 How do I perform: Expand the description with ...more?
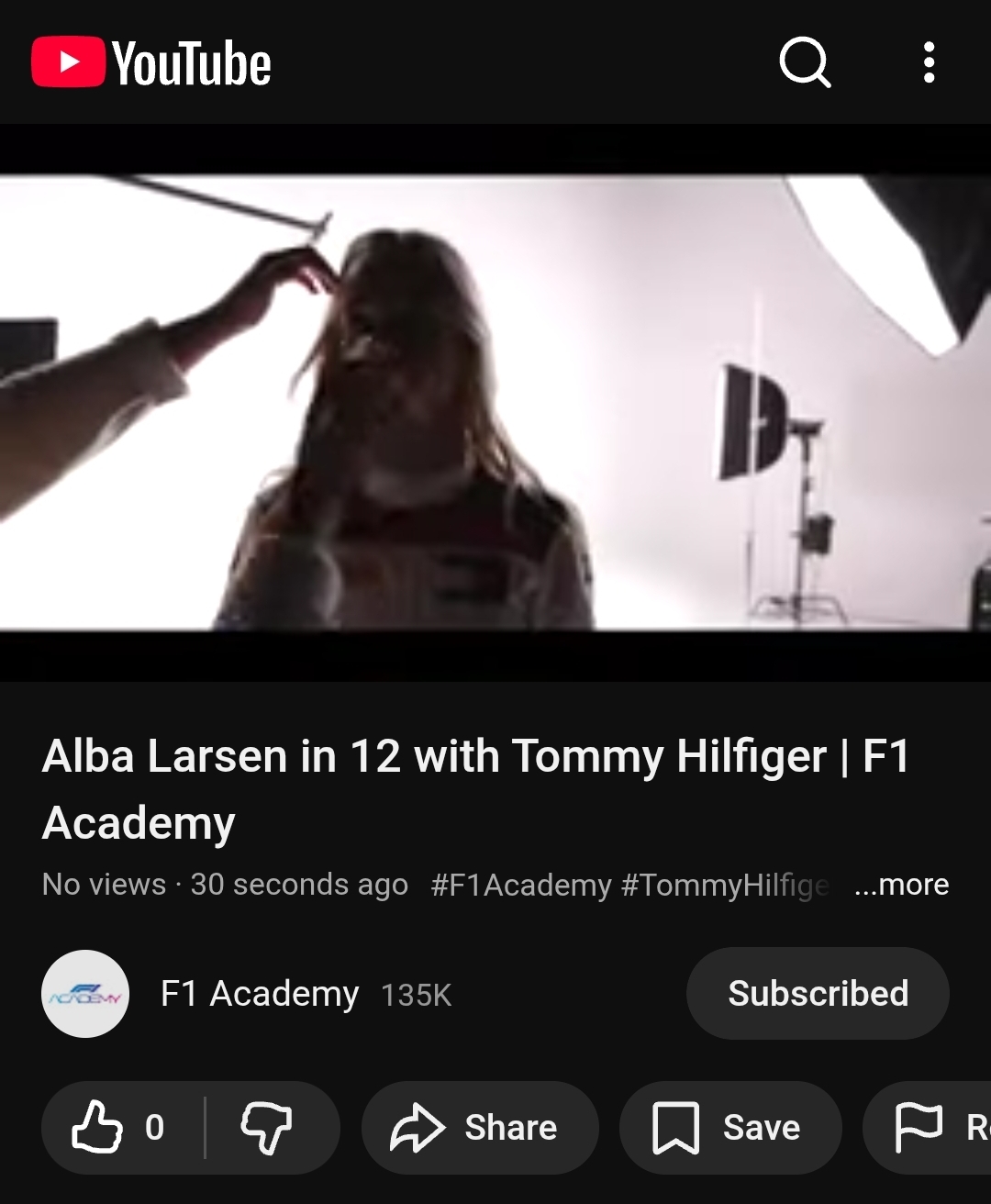[x=901, y=885]
